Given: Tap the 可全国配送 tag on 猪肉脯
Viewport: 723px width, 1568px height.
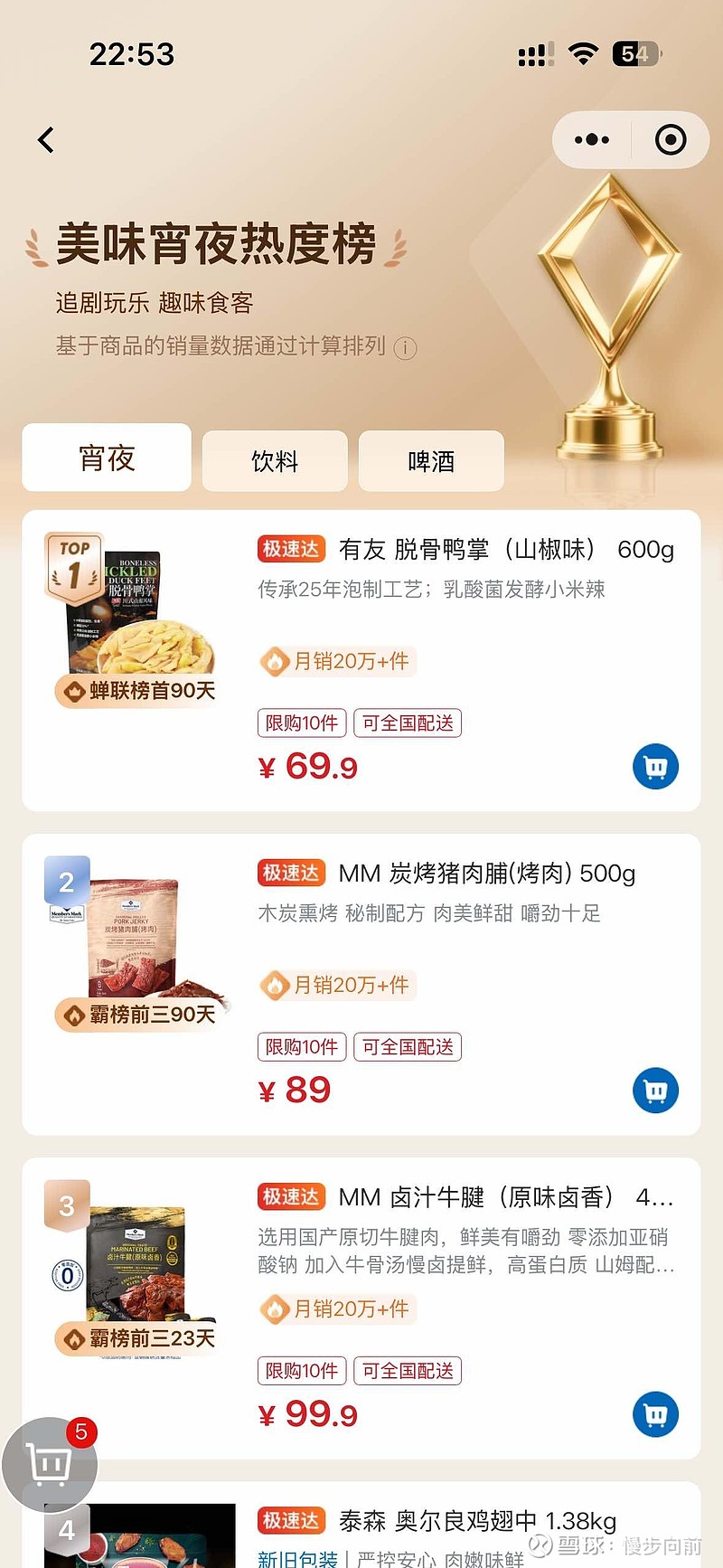Looking at the screenshot, I should point(408,1046).
